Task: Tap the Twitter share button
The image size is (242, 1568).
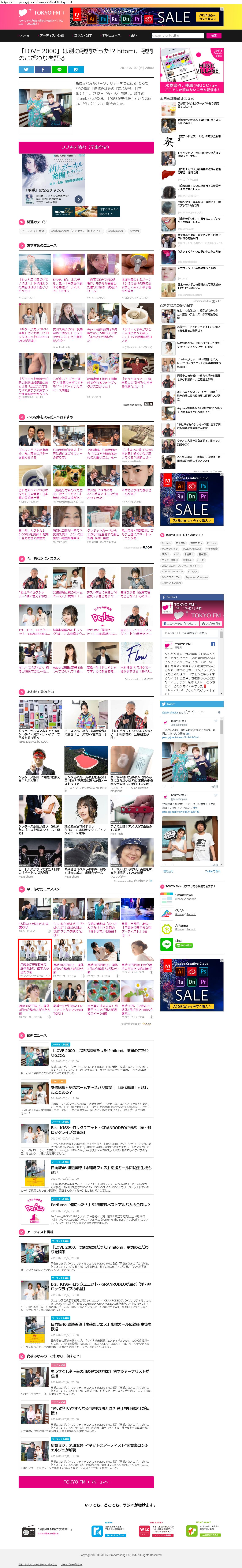Action: click(26, 70)
